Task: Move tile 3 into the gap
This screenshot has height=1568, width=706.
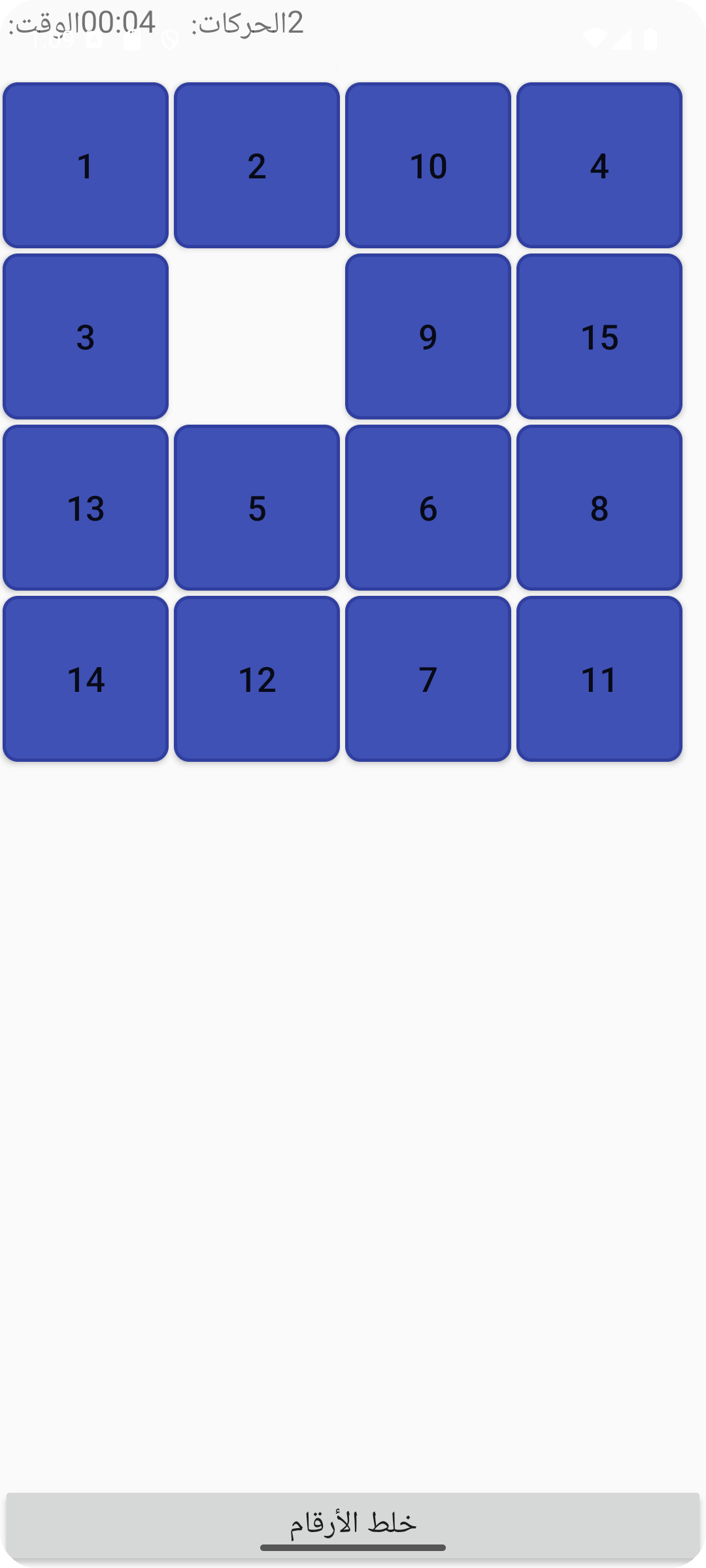Action: [86, 336]
